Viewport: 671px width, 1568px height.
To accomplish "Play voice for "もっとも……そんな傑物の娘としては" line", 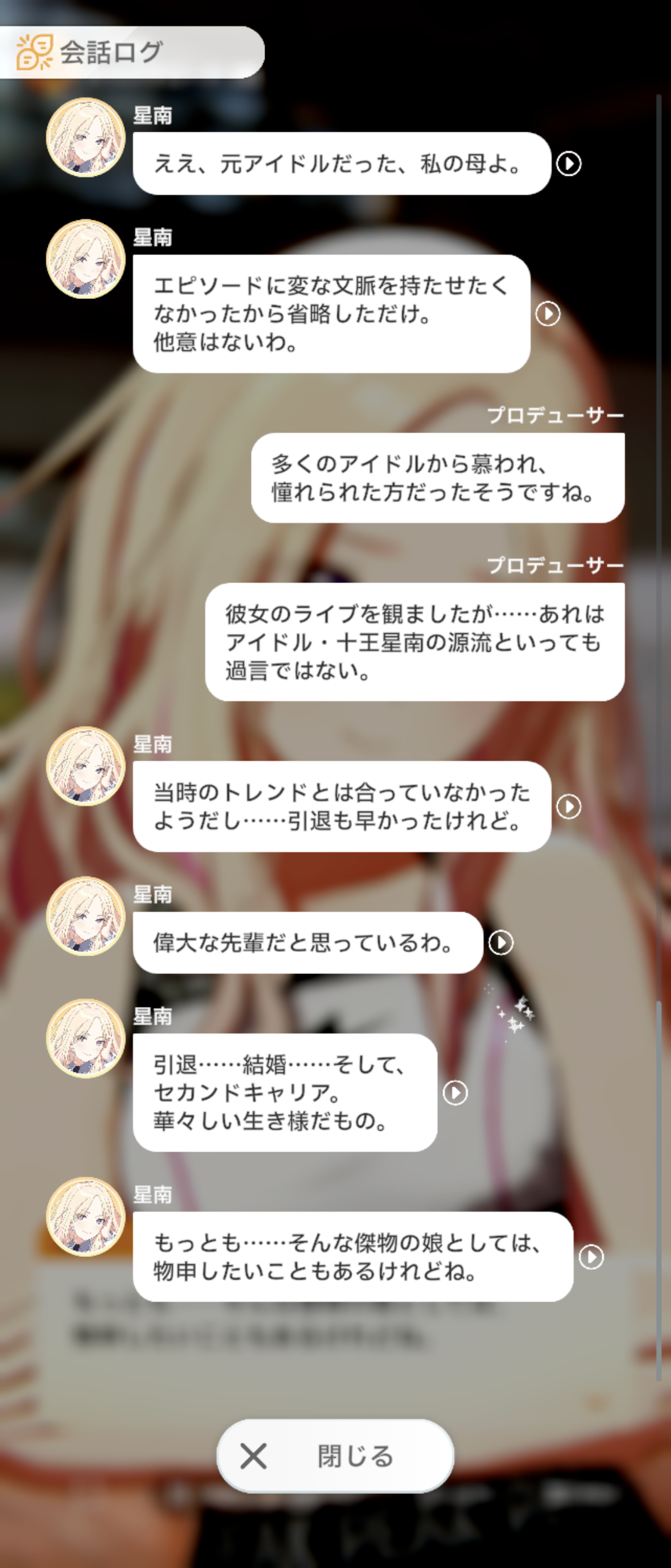I will 591,1257.
